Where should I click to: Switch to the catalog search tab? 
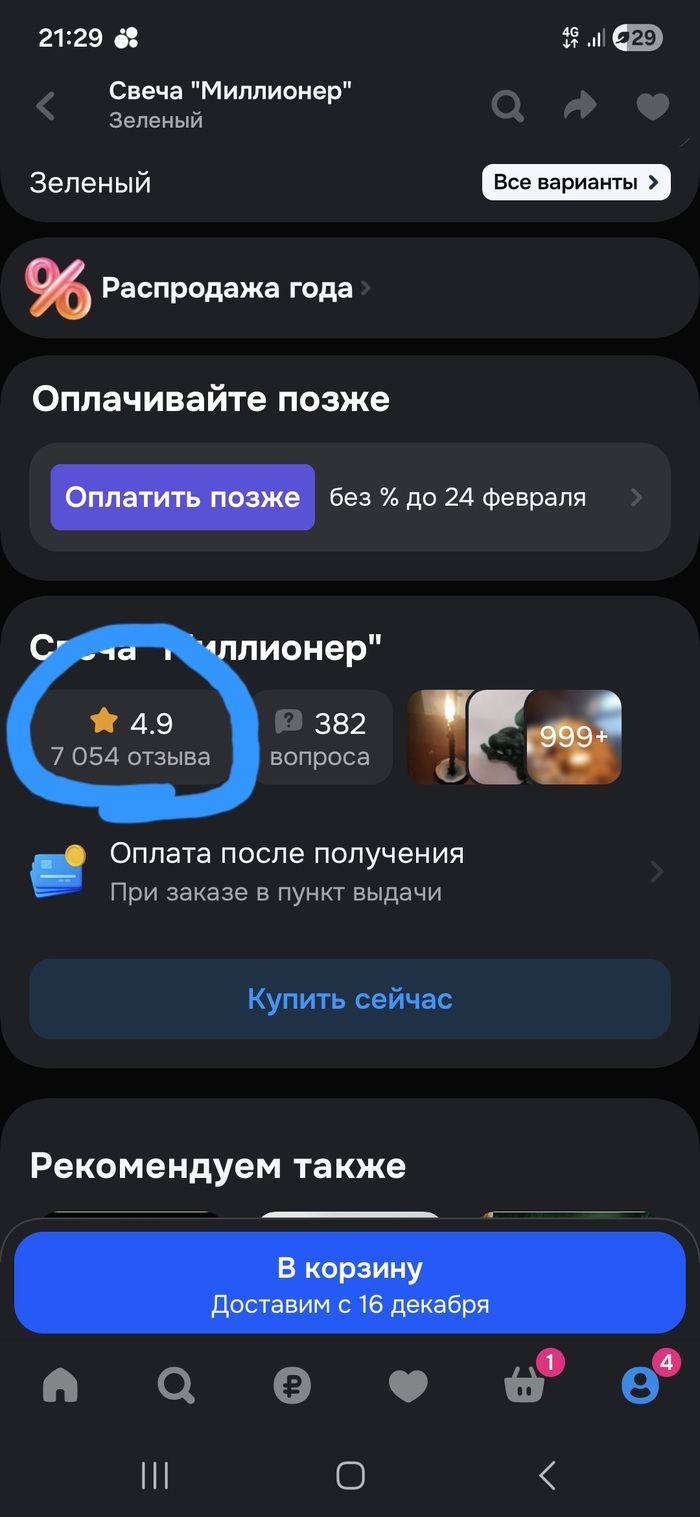point(176,1385)
